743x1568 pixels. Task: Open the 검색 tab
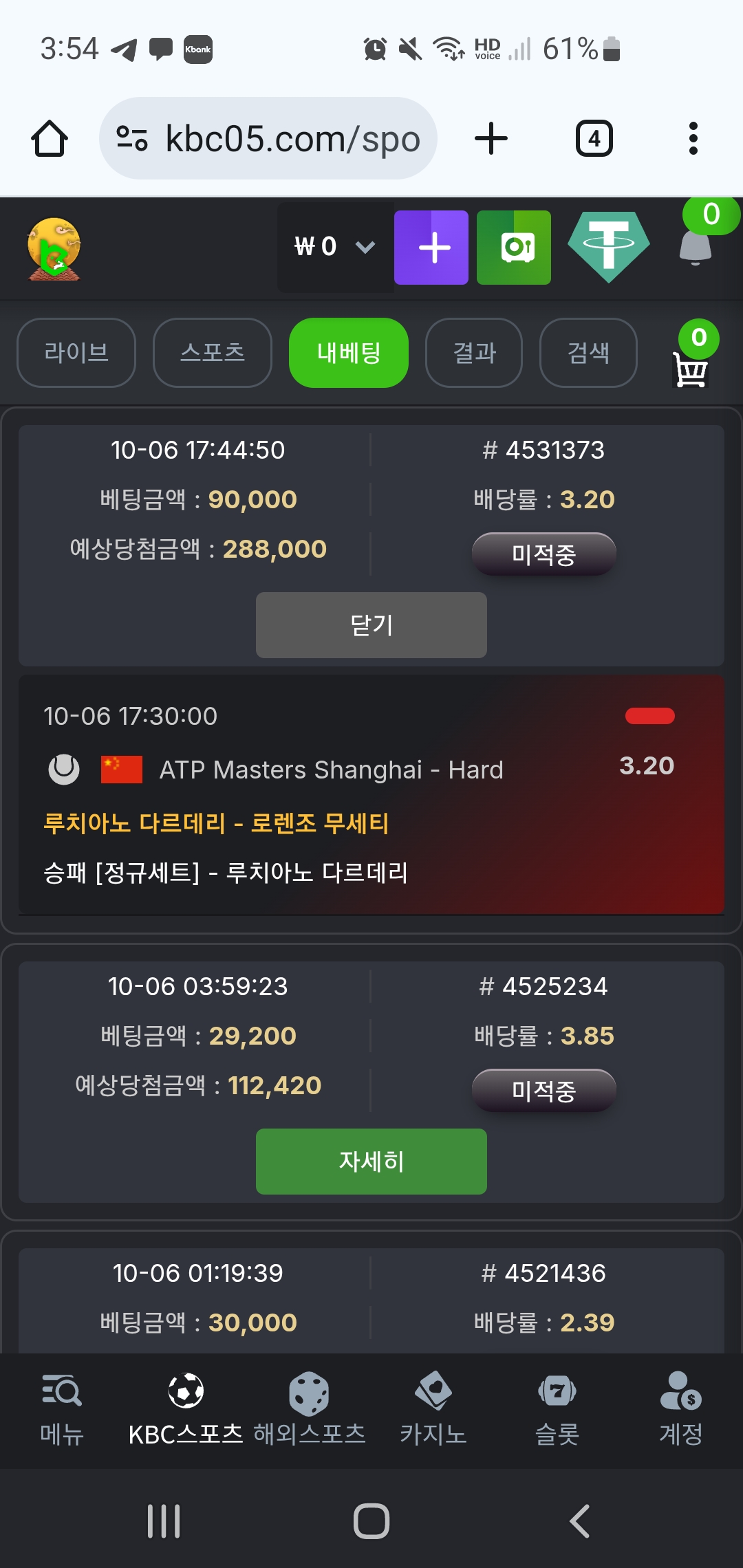[x=588, y=353]
